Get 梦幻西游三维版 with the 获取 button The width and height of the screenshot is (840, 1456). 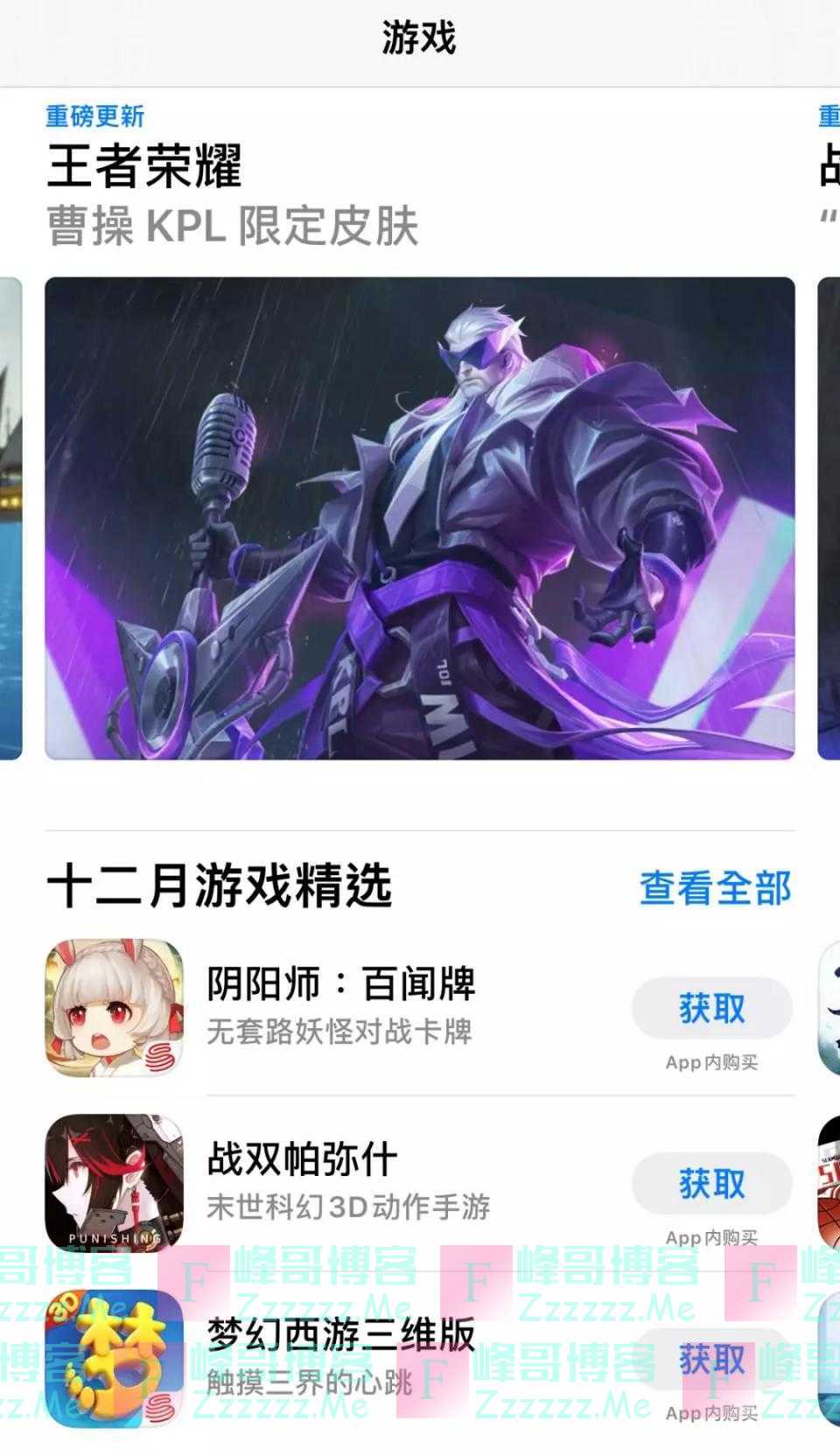[711, 1360]
